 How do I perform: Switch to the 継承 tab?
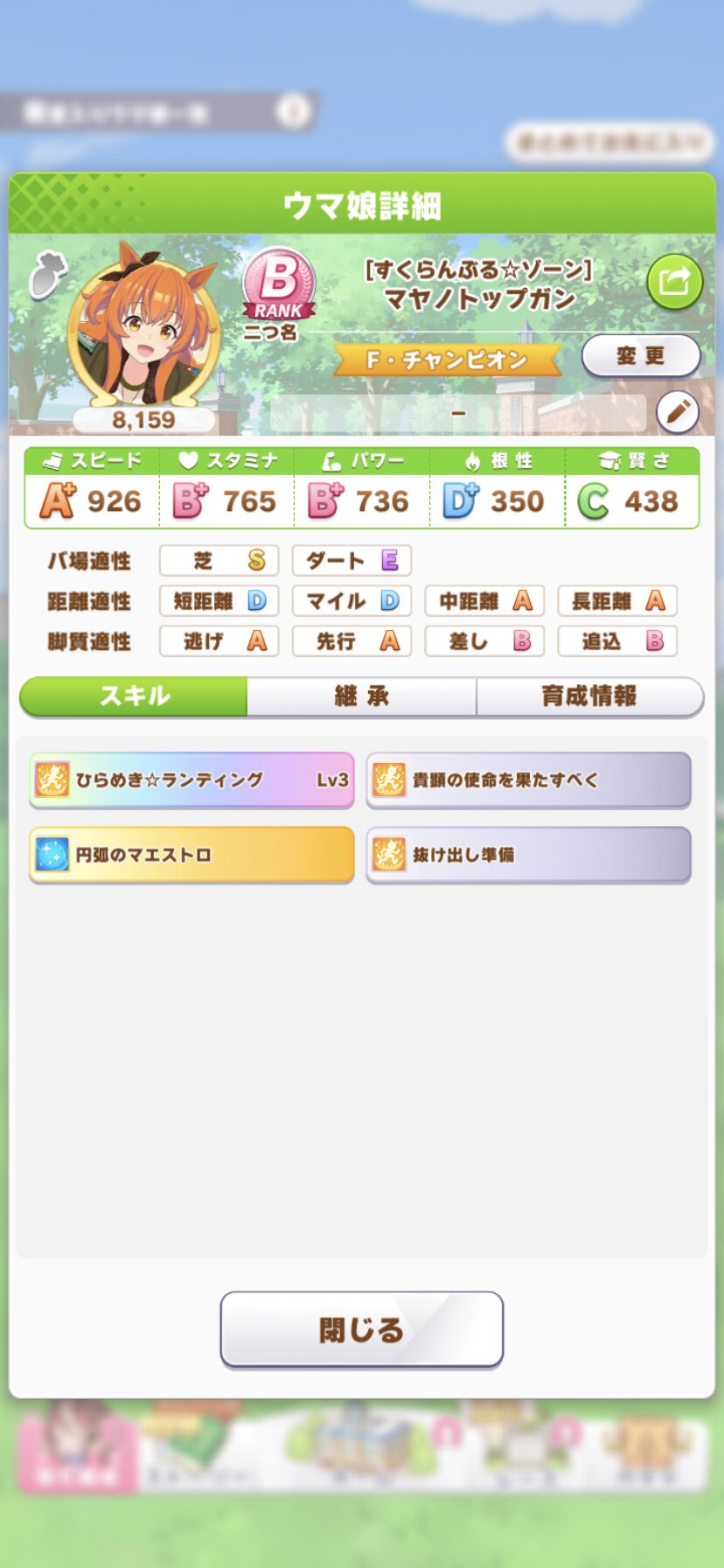click(361, 696)
